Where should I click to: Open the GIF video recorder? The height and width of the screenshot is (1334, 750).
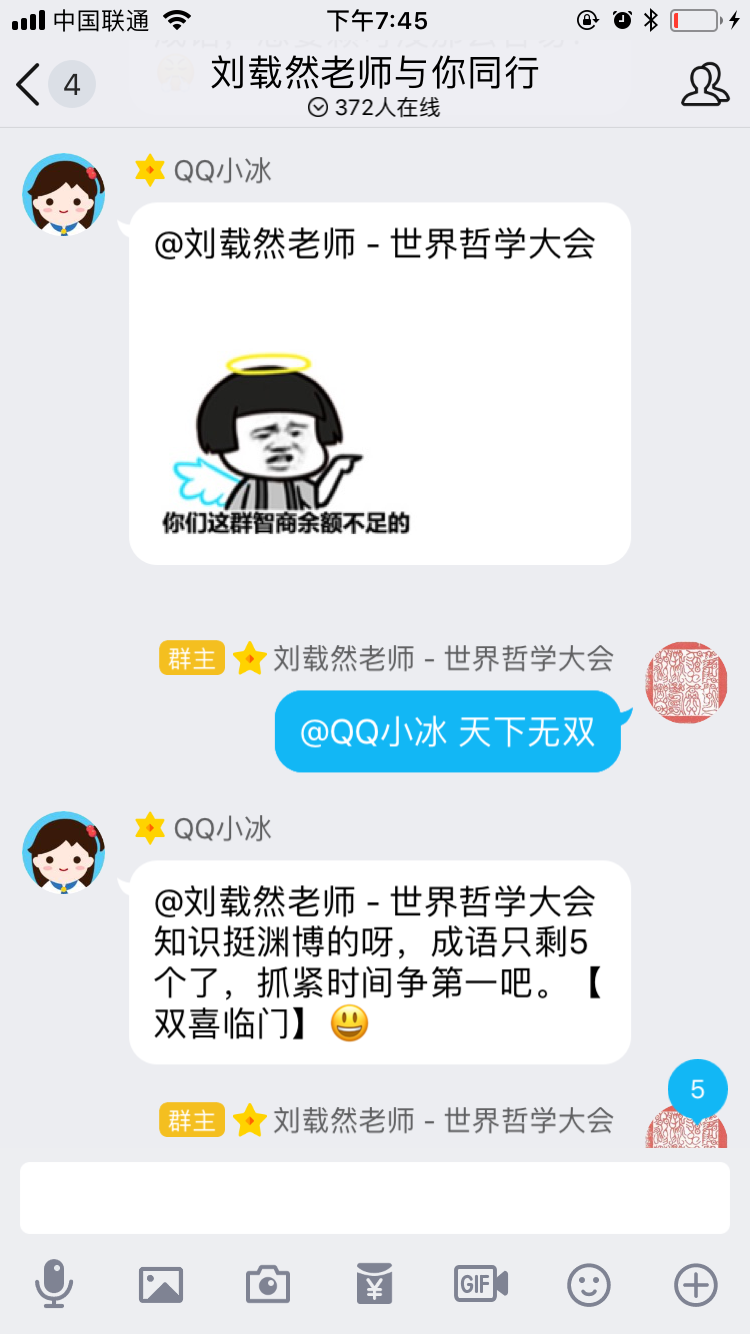pyautogui.click(x=481, y=1284)
